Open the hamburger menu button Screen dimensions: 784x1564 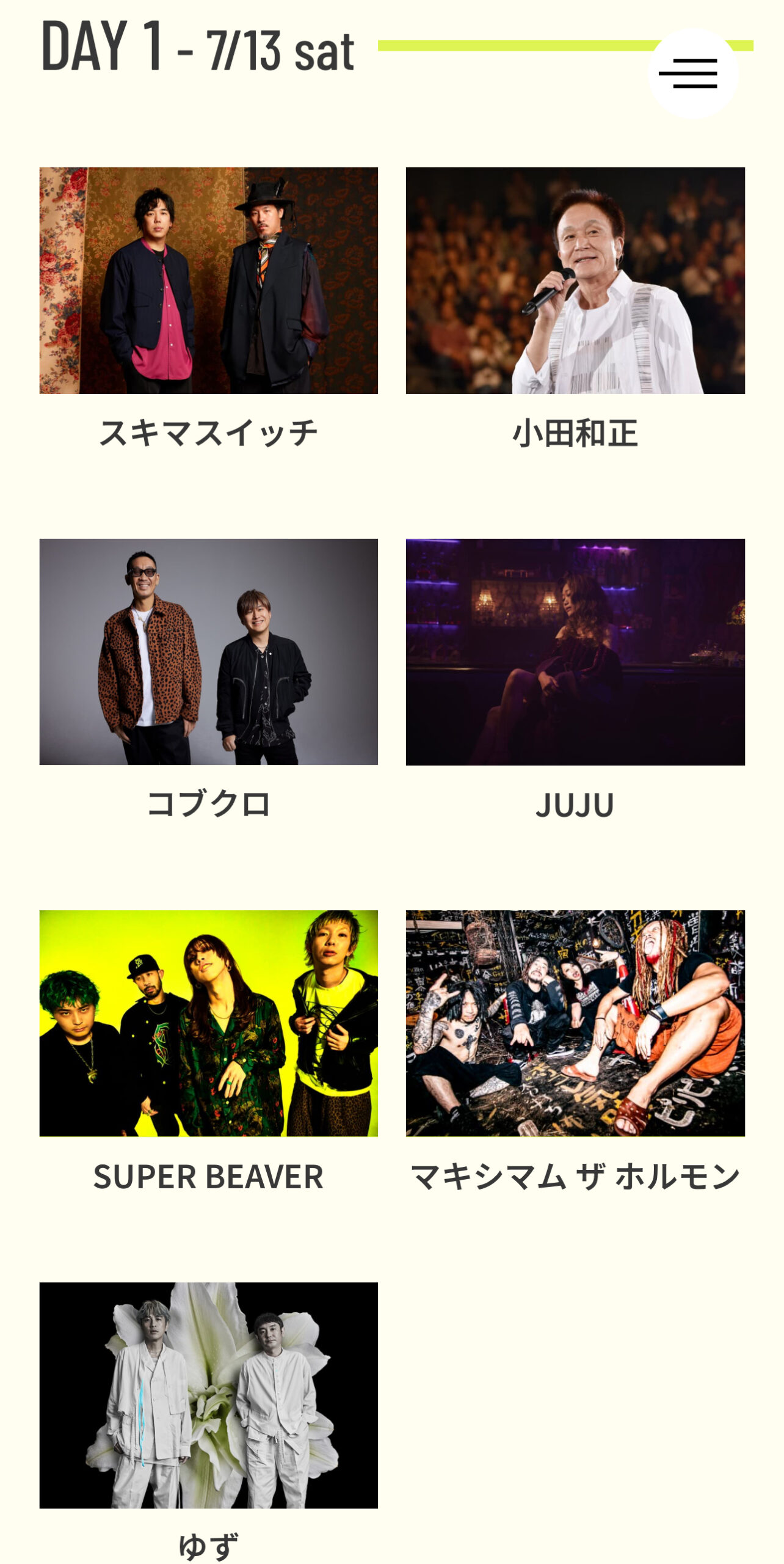tap(692, 73)
